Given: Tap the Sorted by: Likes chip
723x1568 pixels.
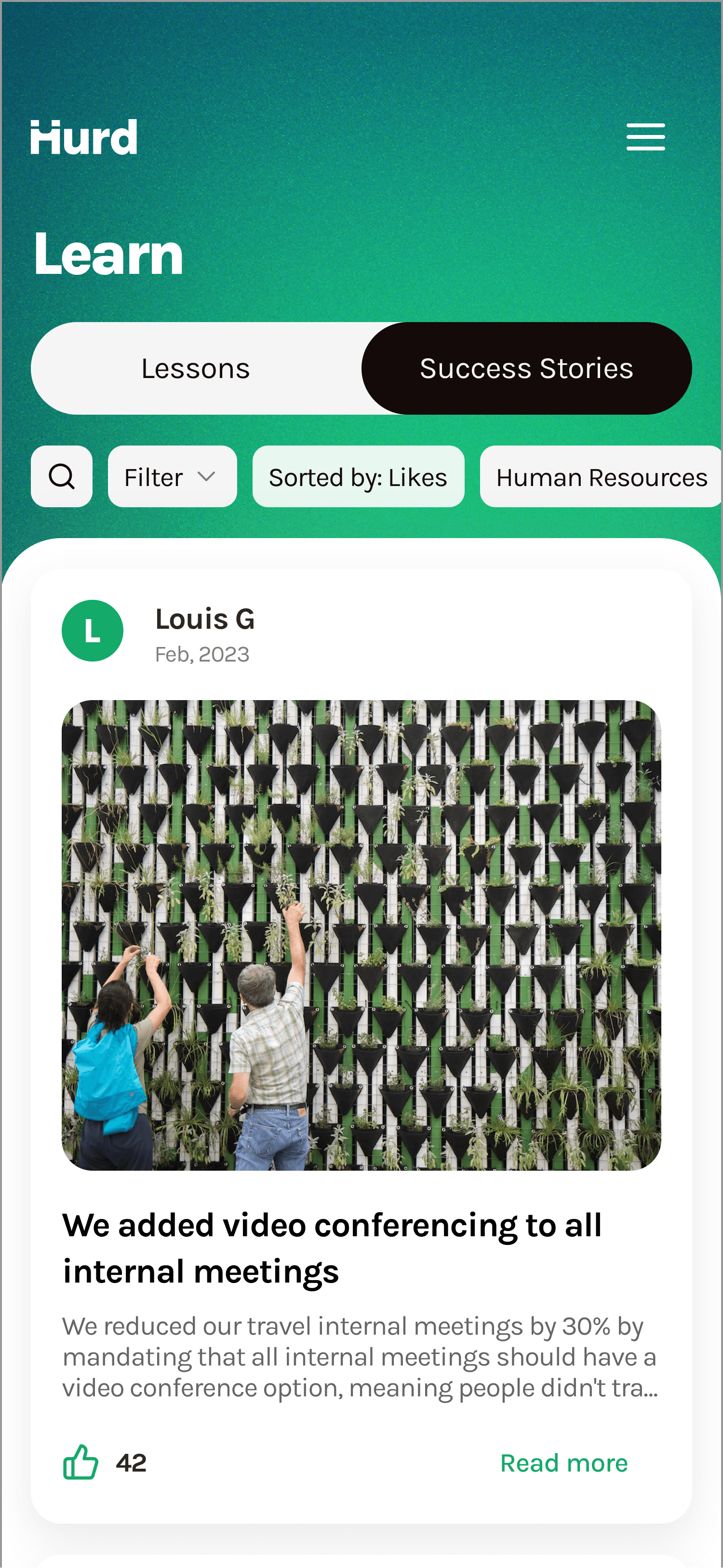Looking at the screenshot, I should tap(359, 476).
